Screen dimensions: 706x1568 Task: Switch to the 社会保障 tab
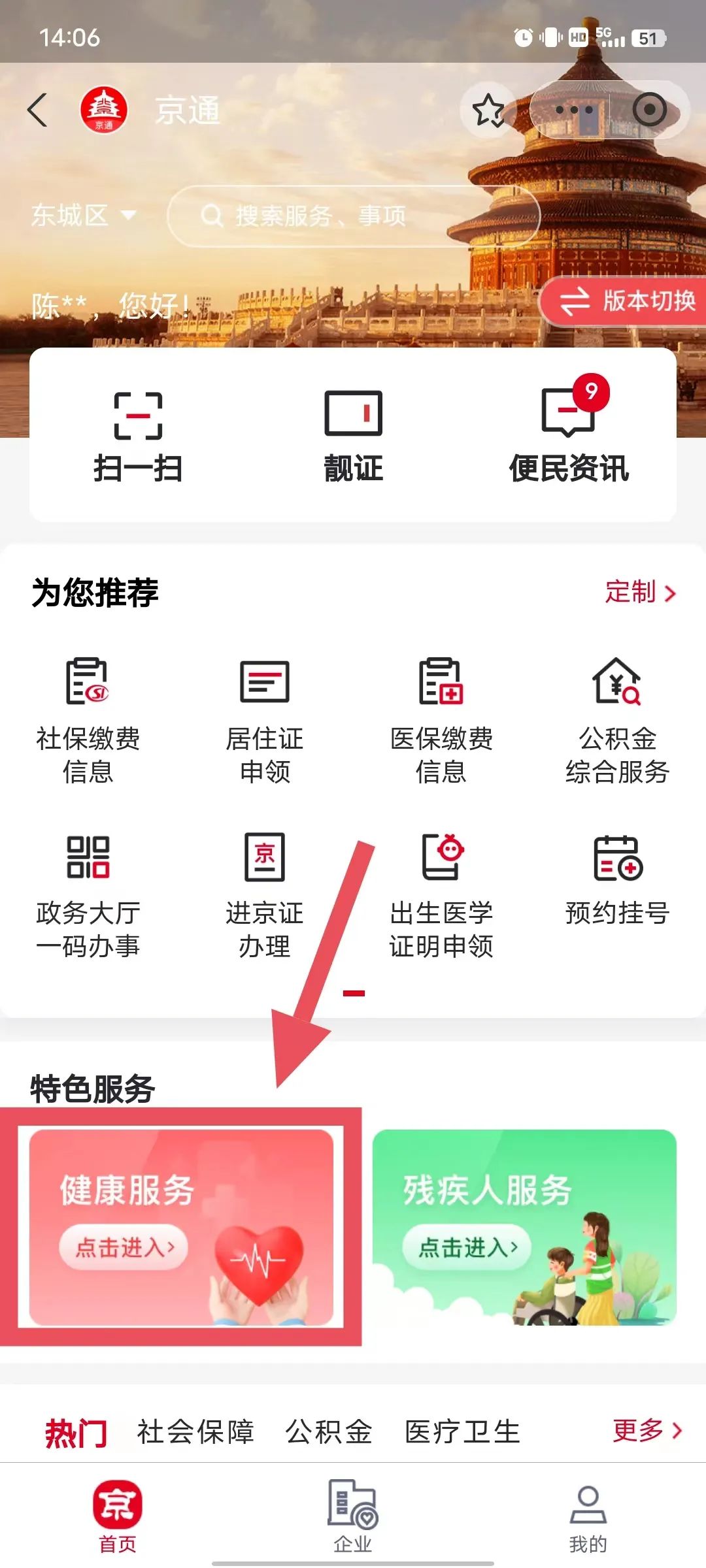pos(195,1431)
